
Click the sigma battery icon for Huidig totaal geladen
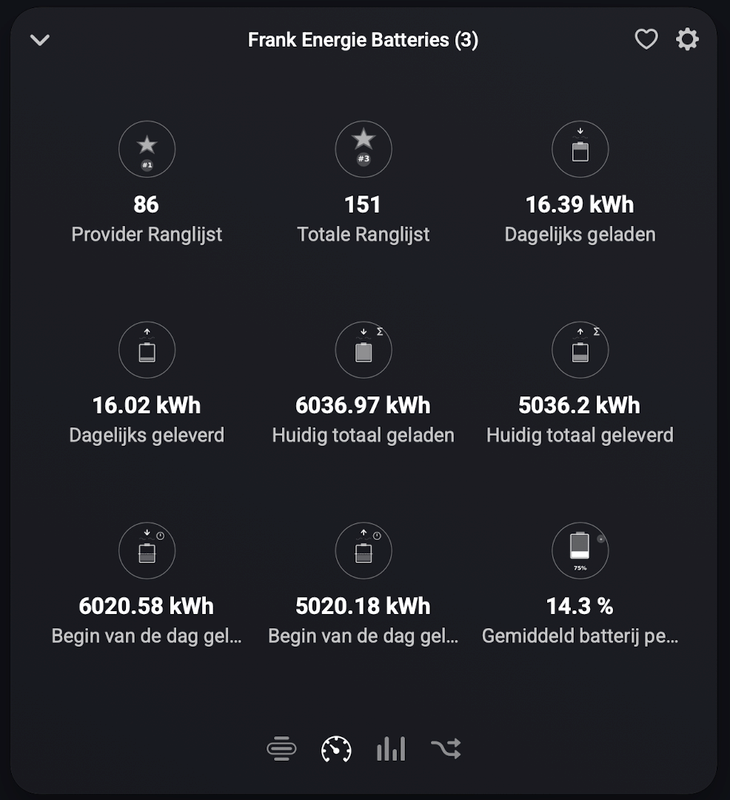[x=363, y=349]
